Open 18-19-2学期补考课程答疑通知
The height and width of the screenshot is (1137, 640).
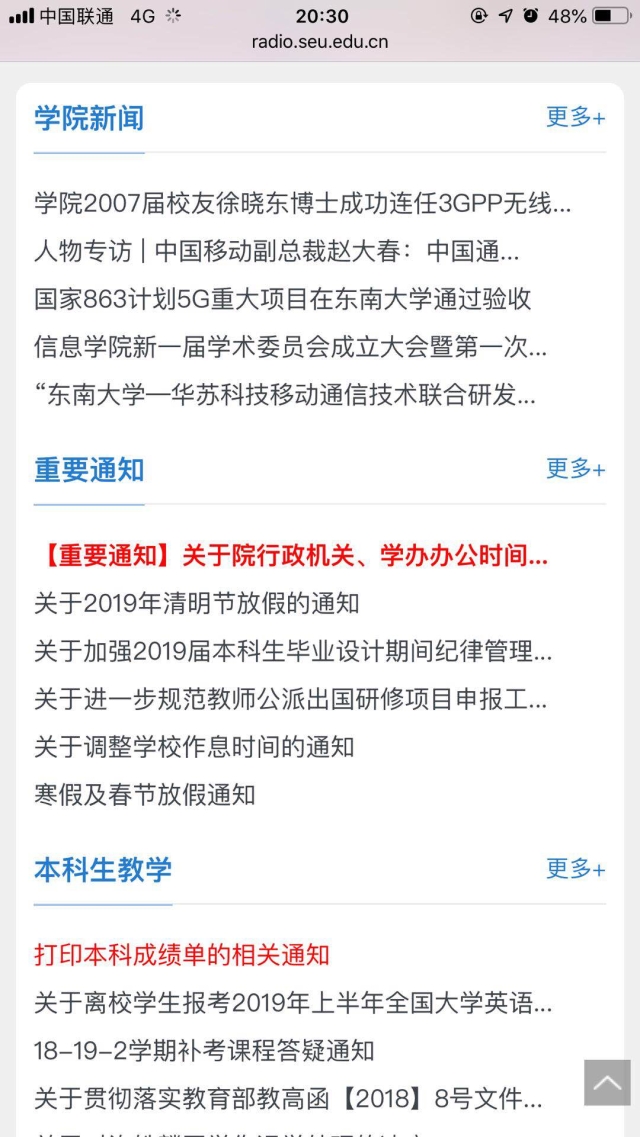204,1051
